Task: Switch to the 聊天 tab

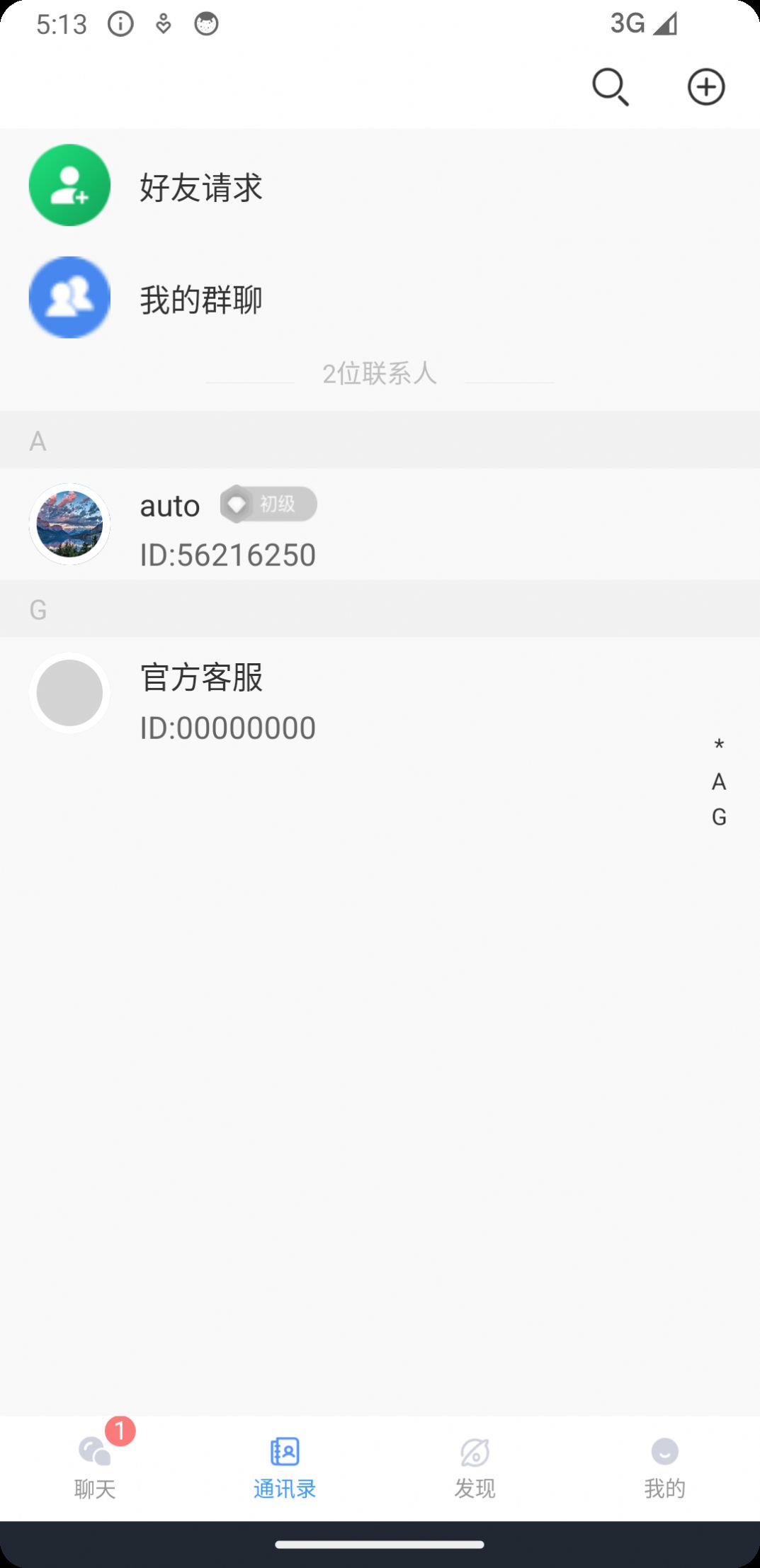Action: (x=95, y=1468)
